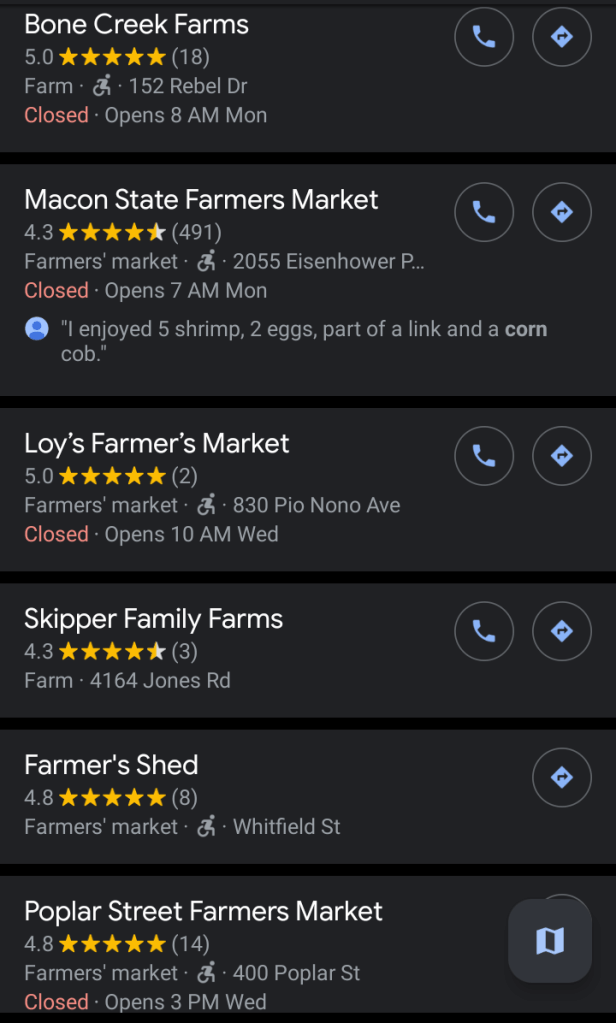The image size is (616, 1023).
Task: Get directions to Macon State Farmers Market
Action: click(x=562, y=212)
